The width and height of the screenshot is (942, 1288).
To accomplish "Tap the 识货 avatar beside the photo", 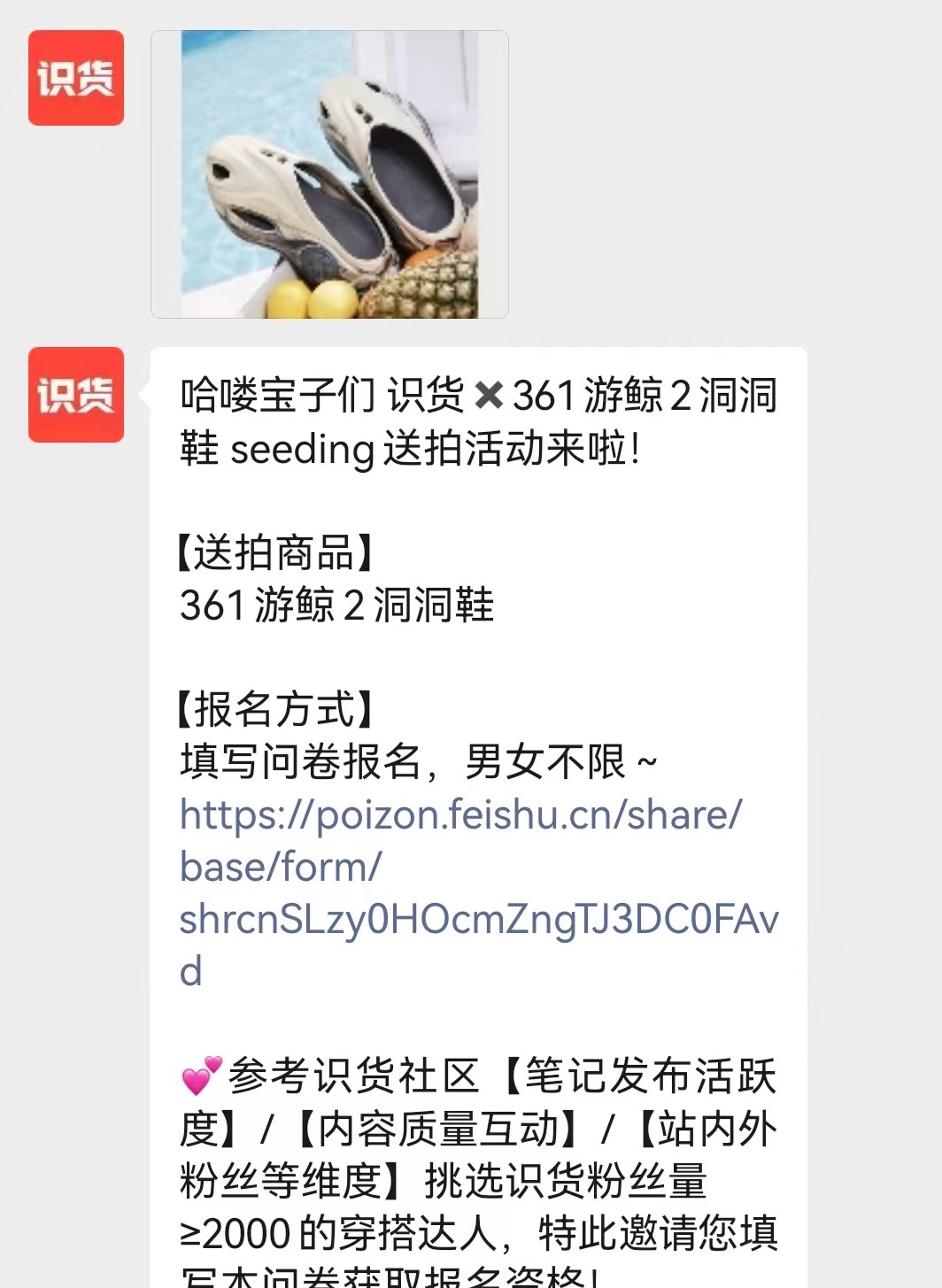I will point(76,78).
